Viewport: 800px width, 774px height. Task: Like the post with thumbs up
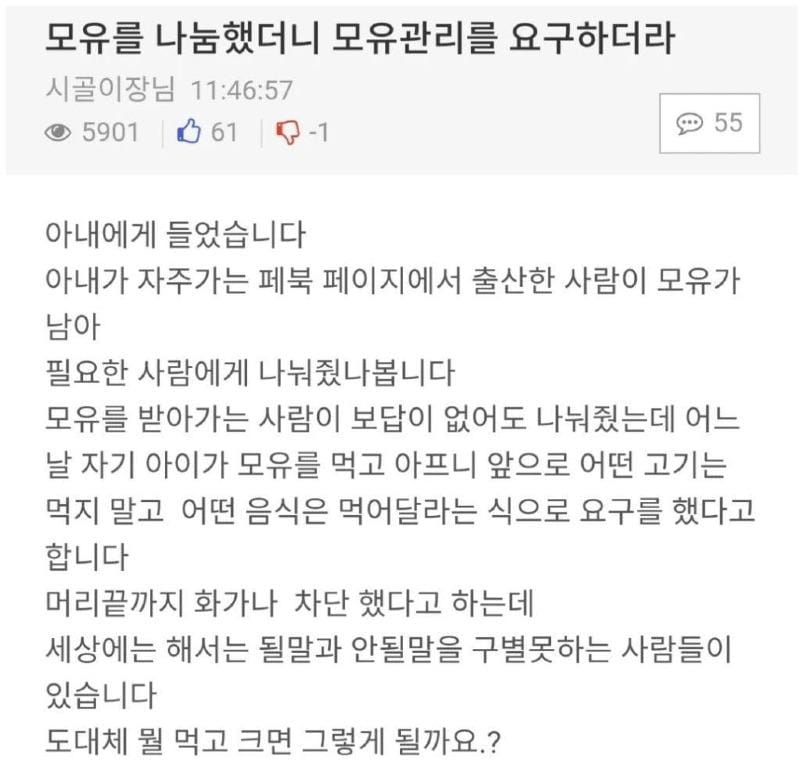tap(190, 131)
